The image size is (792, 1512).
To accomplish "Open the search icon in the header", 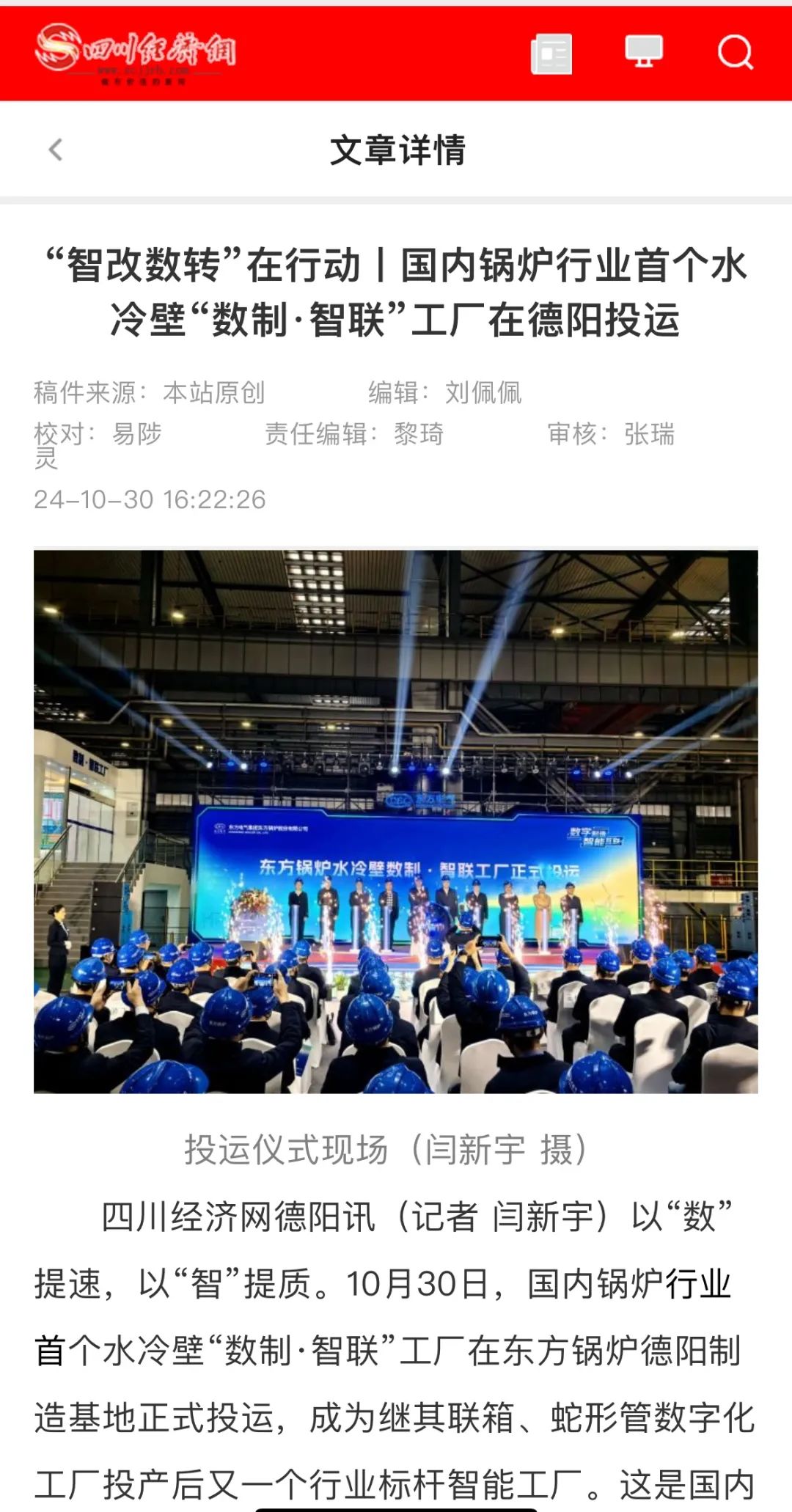I will coord(735,53).
